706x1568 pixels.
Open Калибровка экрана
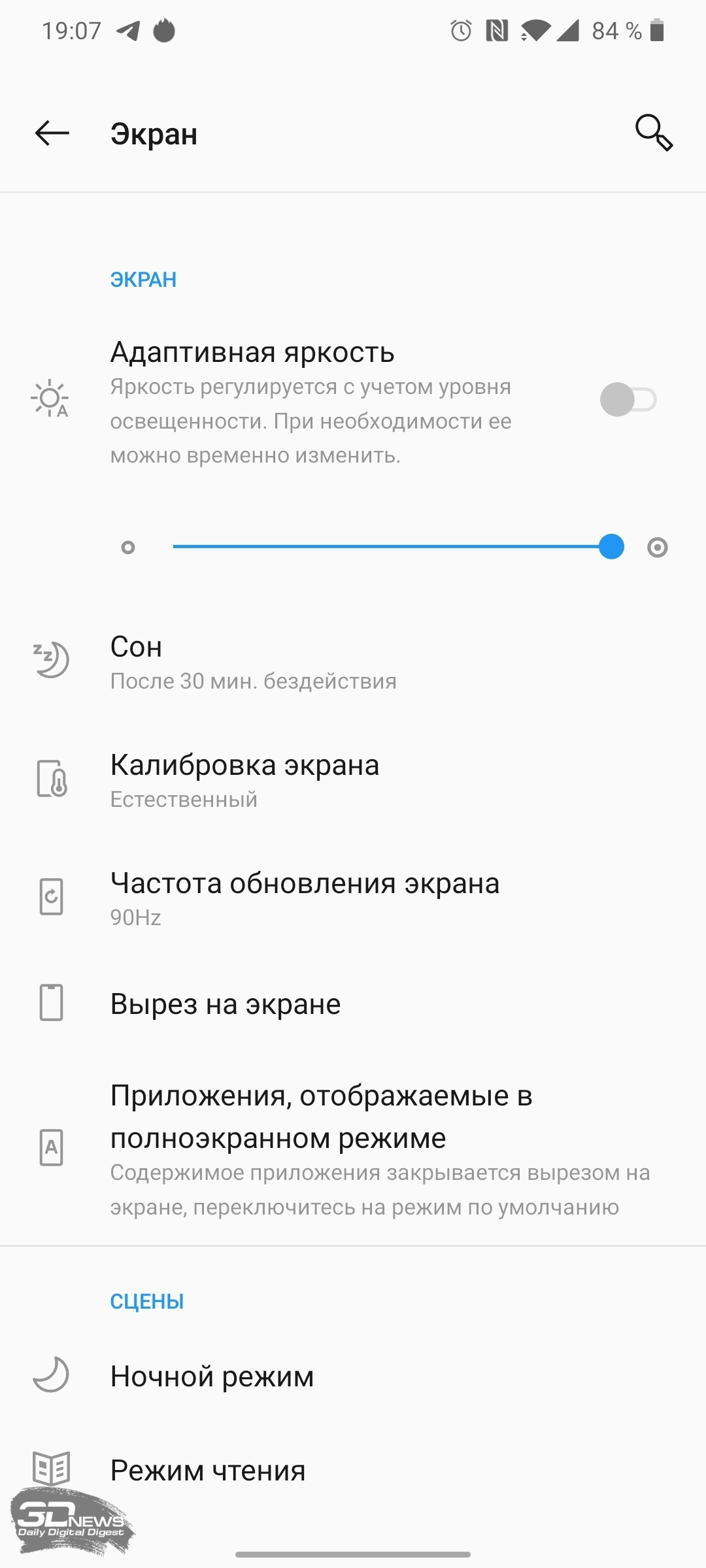353,781
